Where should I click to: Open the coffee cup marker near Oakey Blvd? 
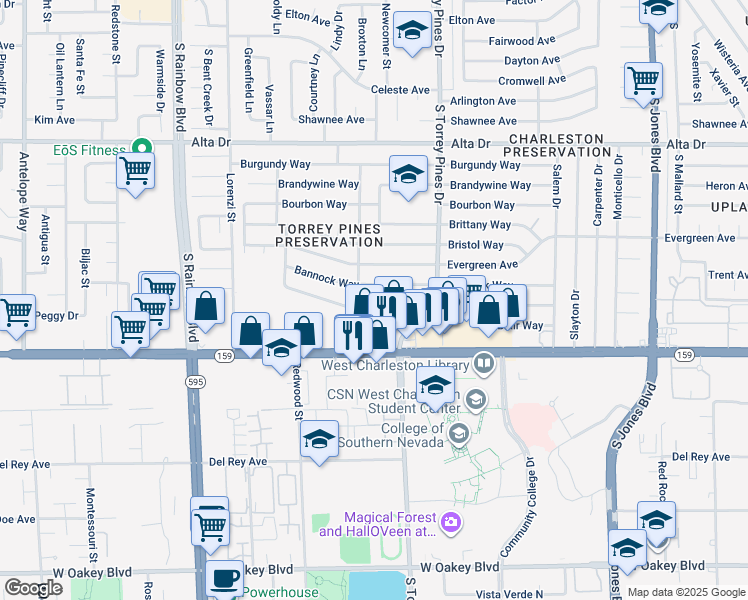[x=224, y=579]
